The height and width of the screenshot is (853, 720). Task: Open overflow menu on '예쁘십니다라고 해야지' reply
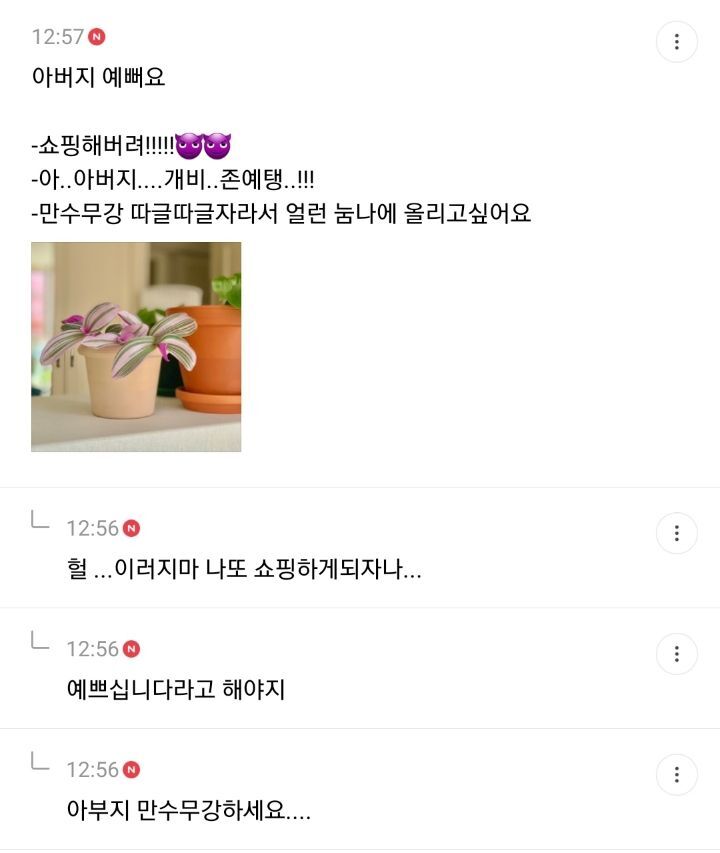(x=677, y=654)
